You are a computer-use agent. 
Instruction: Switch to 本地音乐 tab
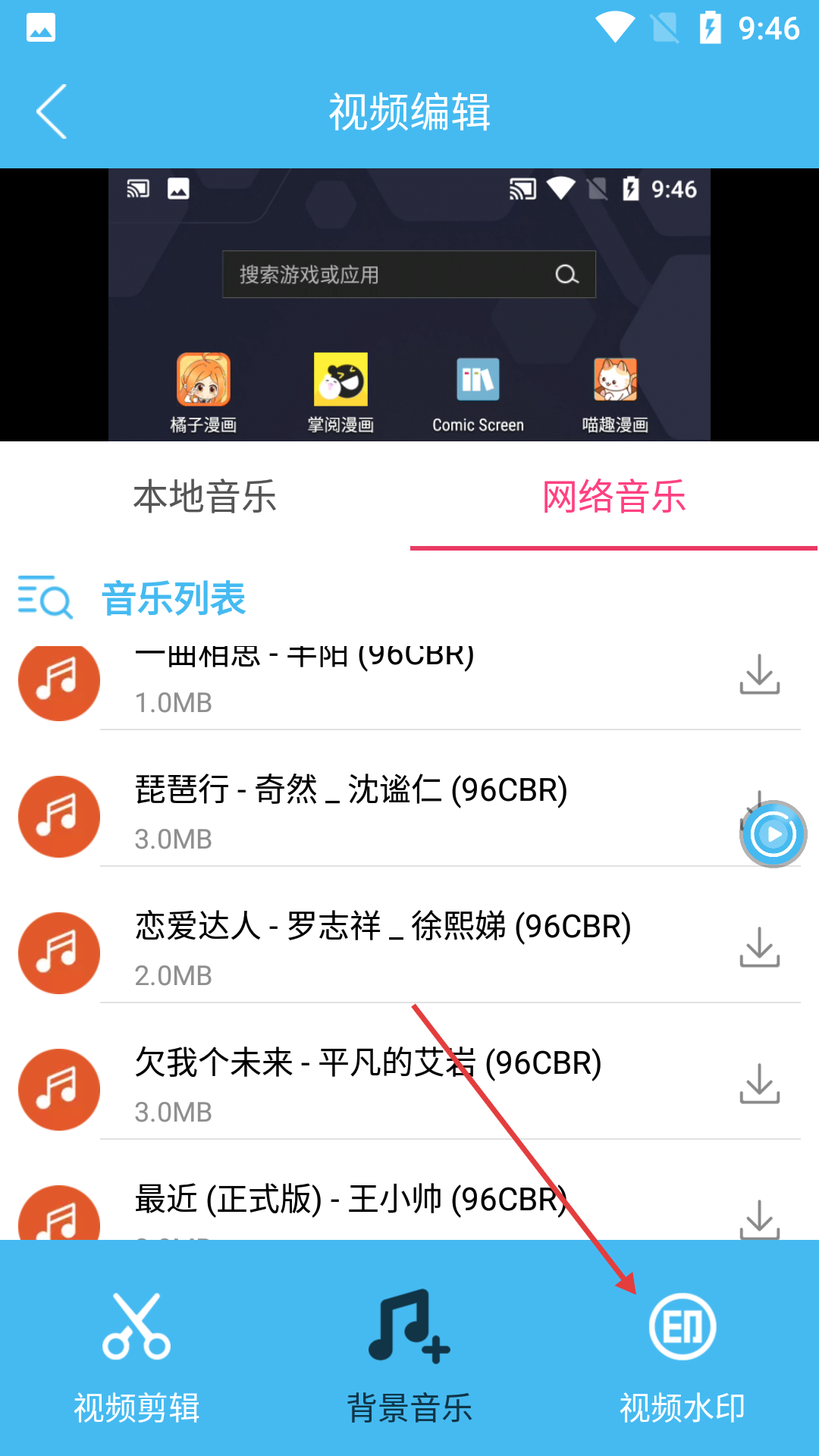pos(205,497)
